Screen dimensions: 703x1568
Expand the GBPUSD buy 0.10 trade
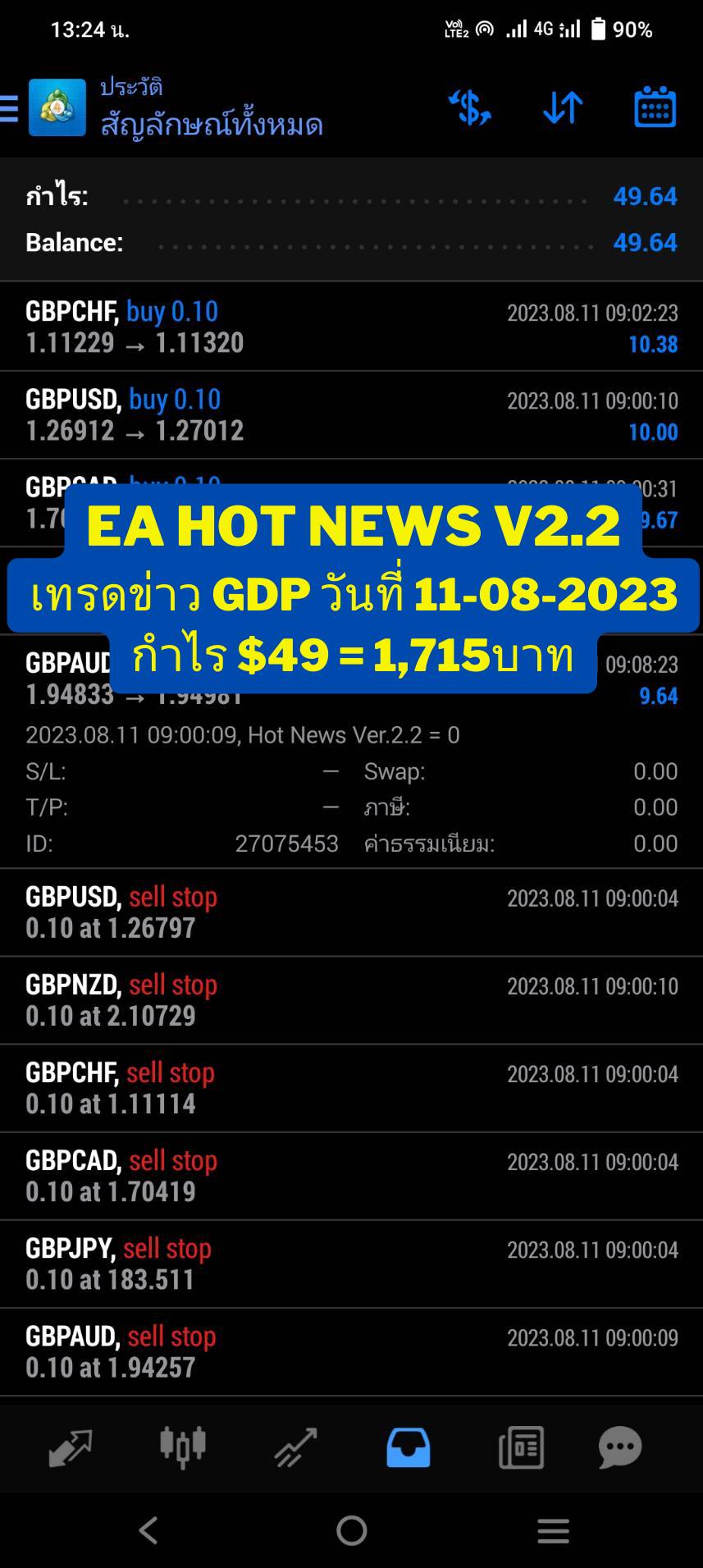351,414
